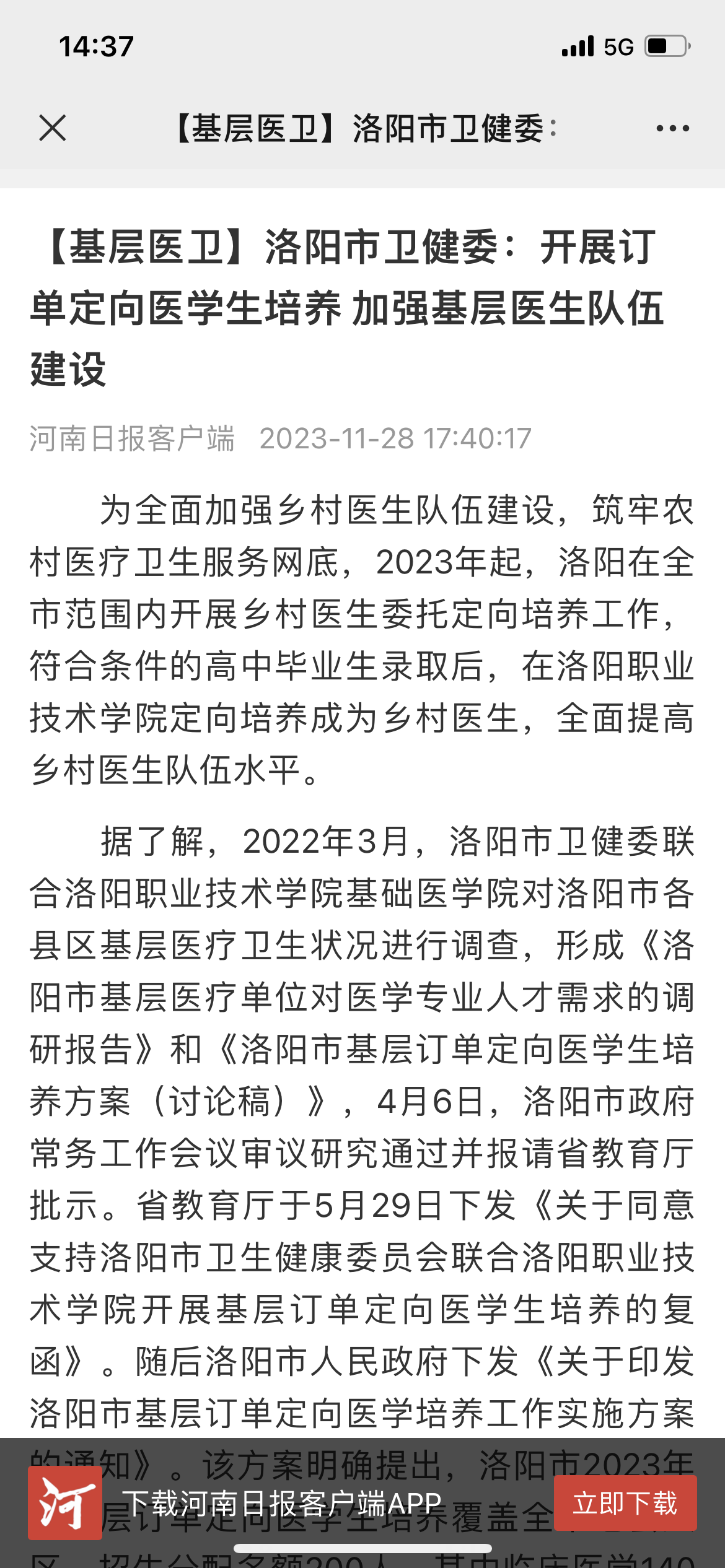The image size is (725, 1568).
Task: Tap the 立即下载 download button
Action: click(625, 1503)
